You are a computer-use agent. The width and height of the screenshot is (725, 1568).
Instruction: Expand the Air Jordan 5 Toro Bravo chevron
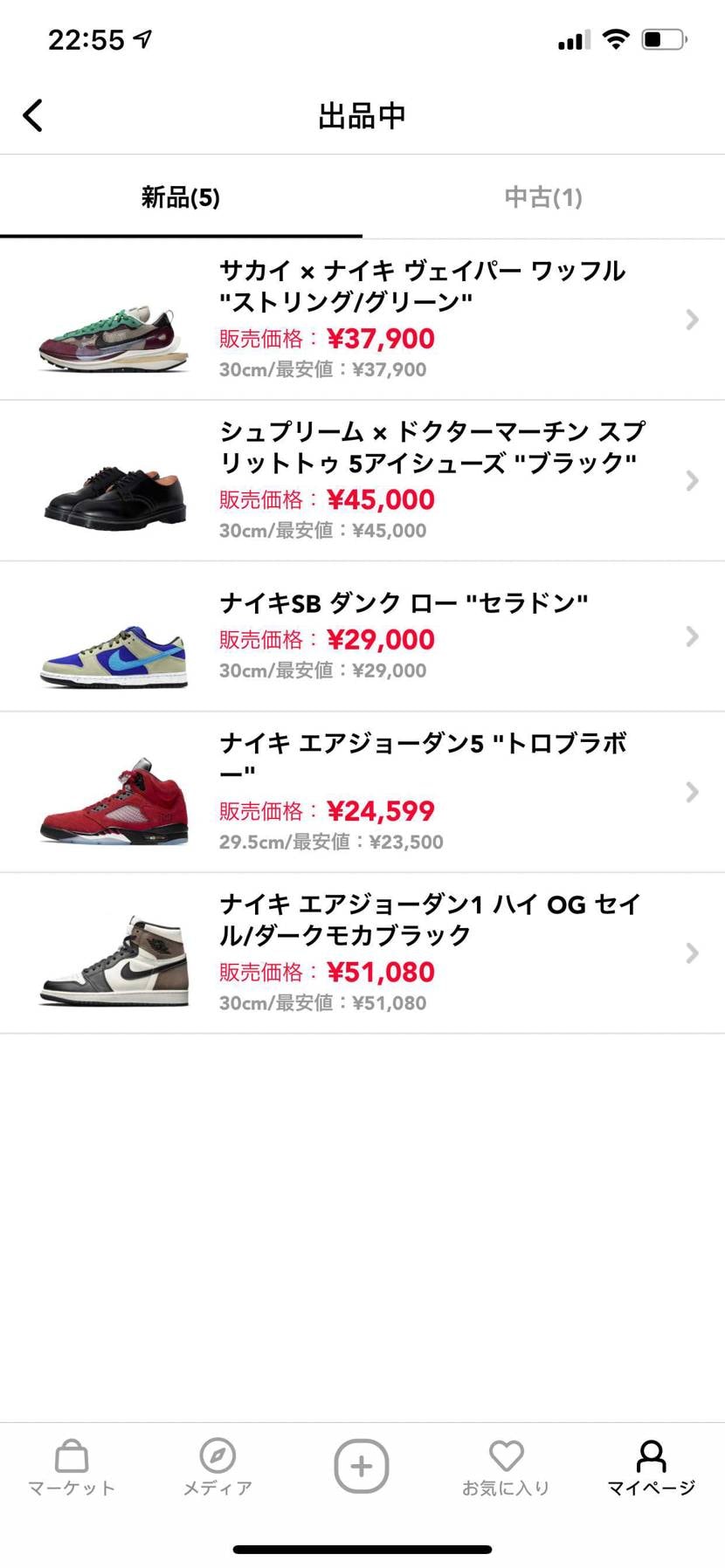(693, 793)
